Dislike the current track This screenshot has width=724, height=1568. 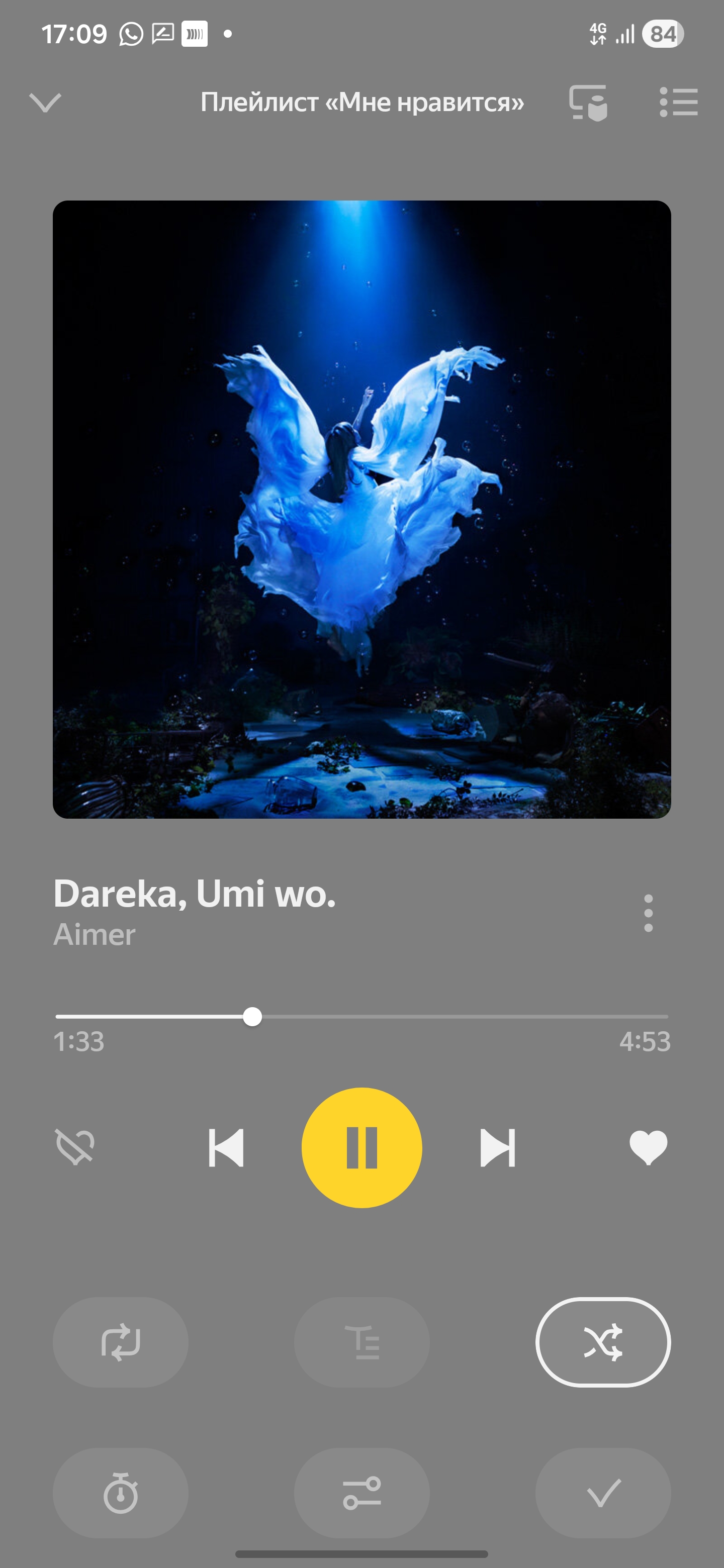tap(75, 1147)
